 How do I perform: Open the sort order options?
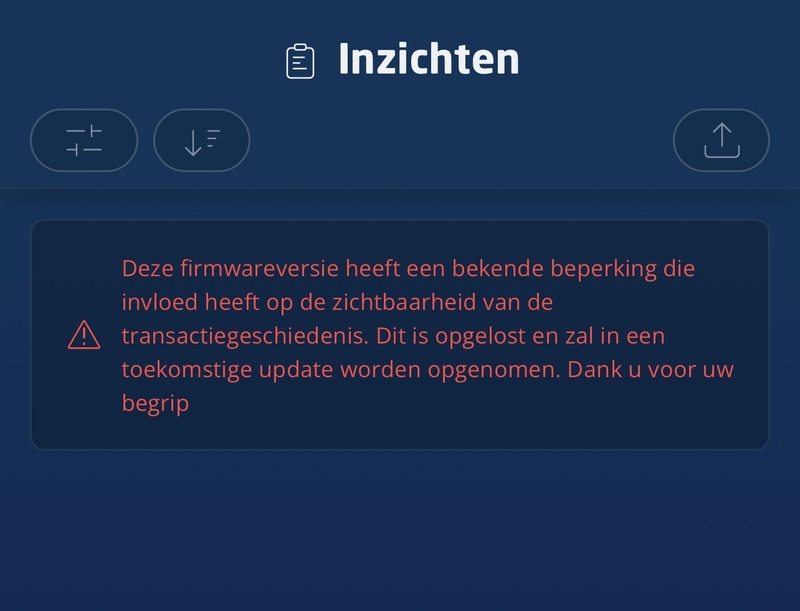(x=201, y=140)
